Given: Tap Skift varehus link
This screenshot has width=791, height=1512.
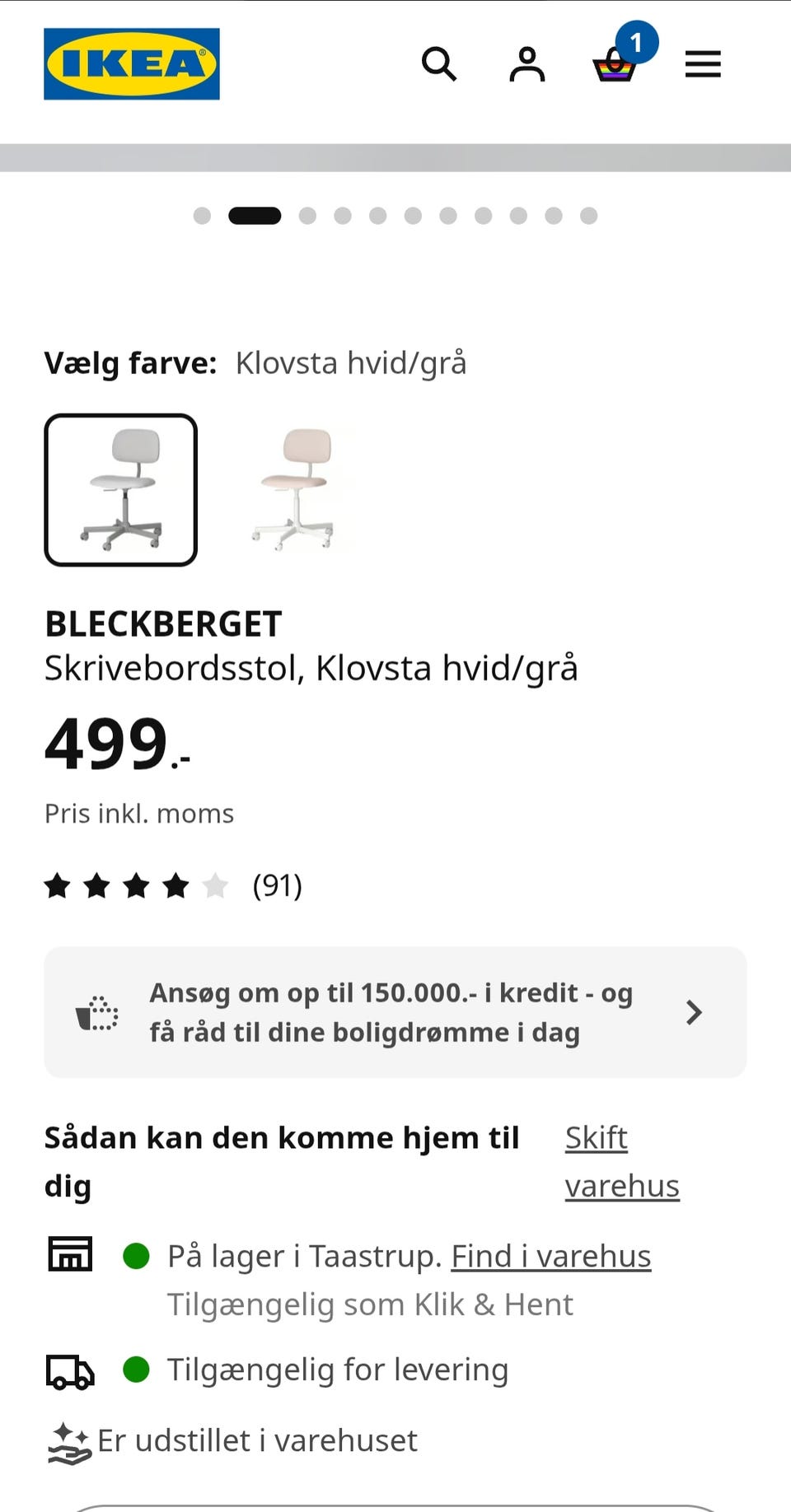Looking at the screenshot, I should tap(622, 1161).
